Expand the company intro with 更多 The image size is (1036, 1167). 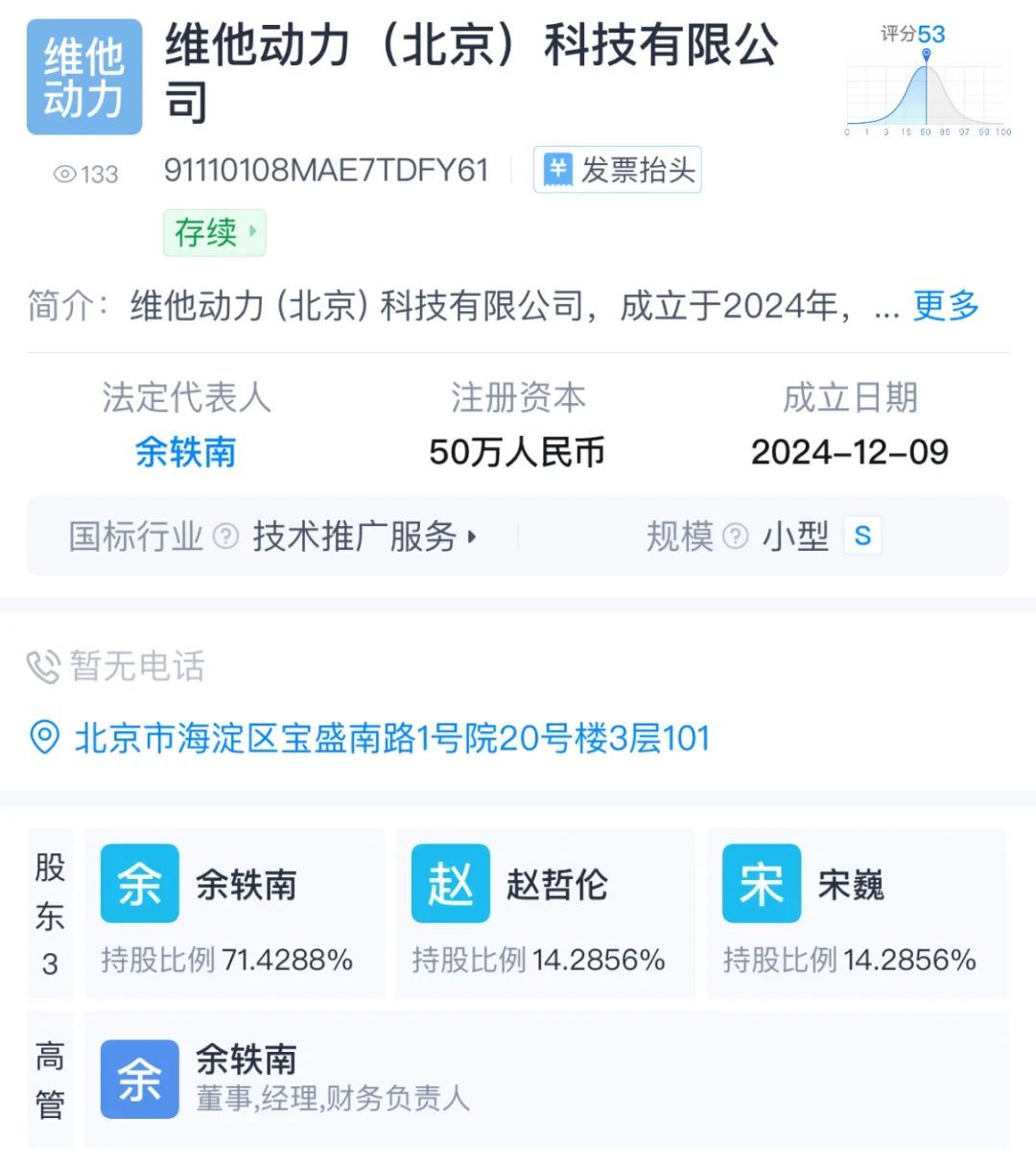946,306
